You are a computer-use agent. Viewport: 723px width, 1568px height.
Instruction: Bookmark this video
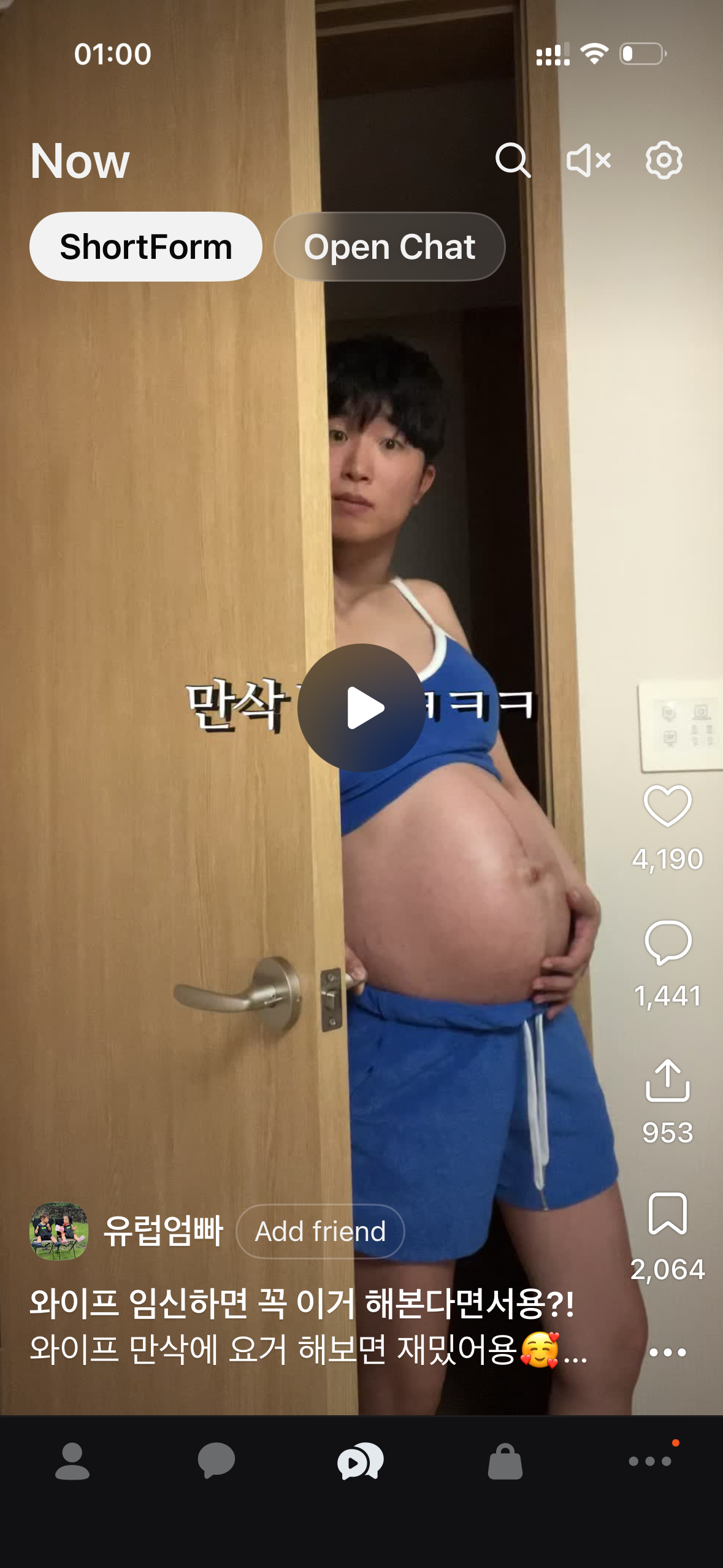point(667,1213)
